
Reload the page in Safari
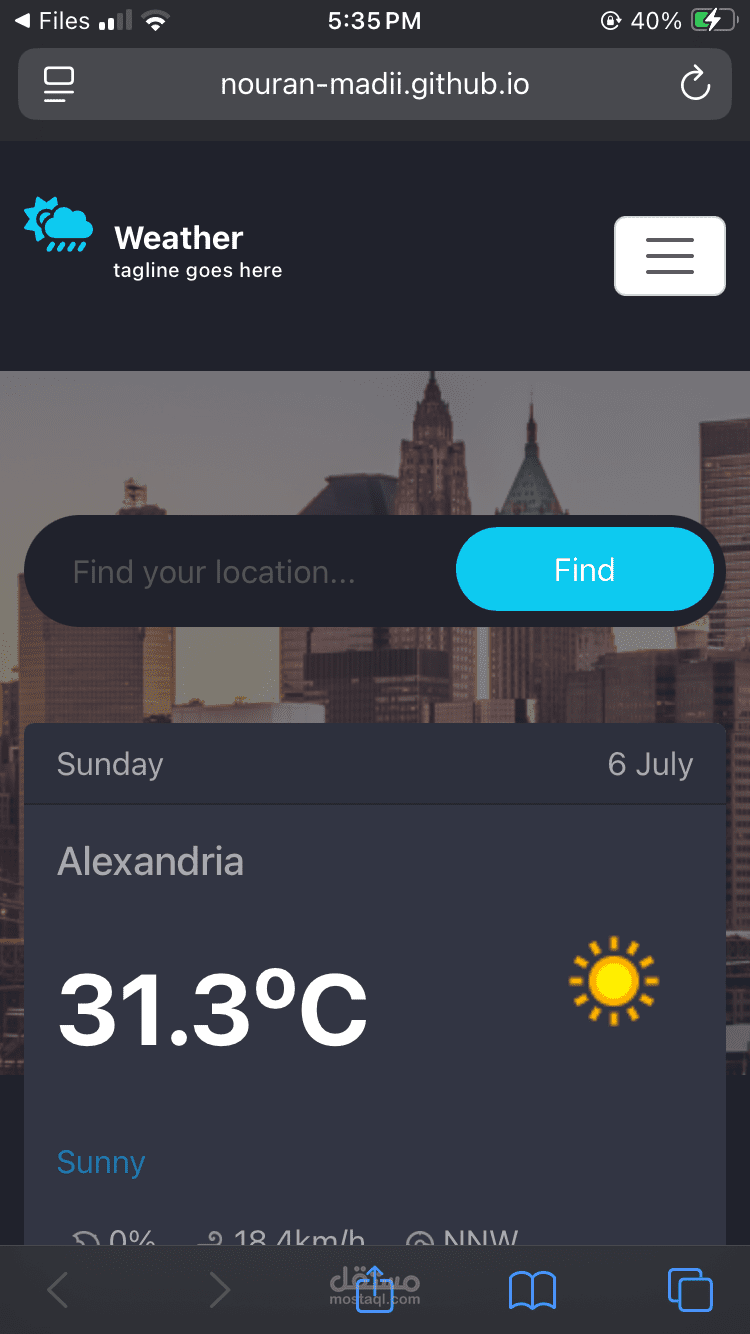(x=694, y=85)
